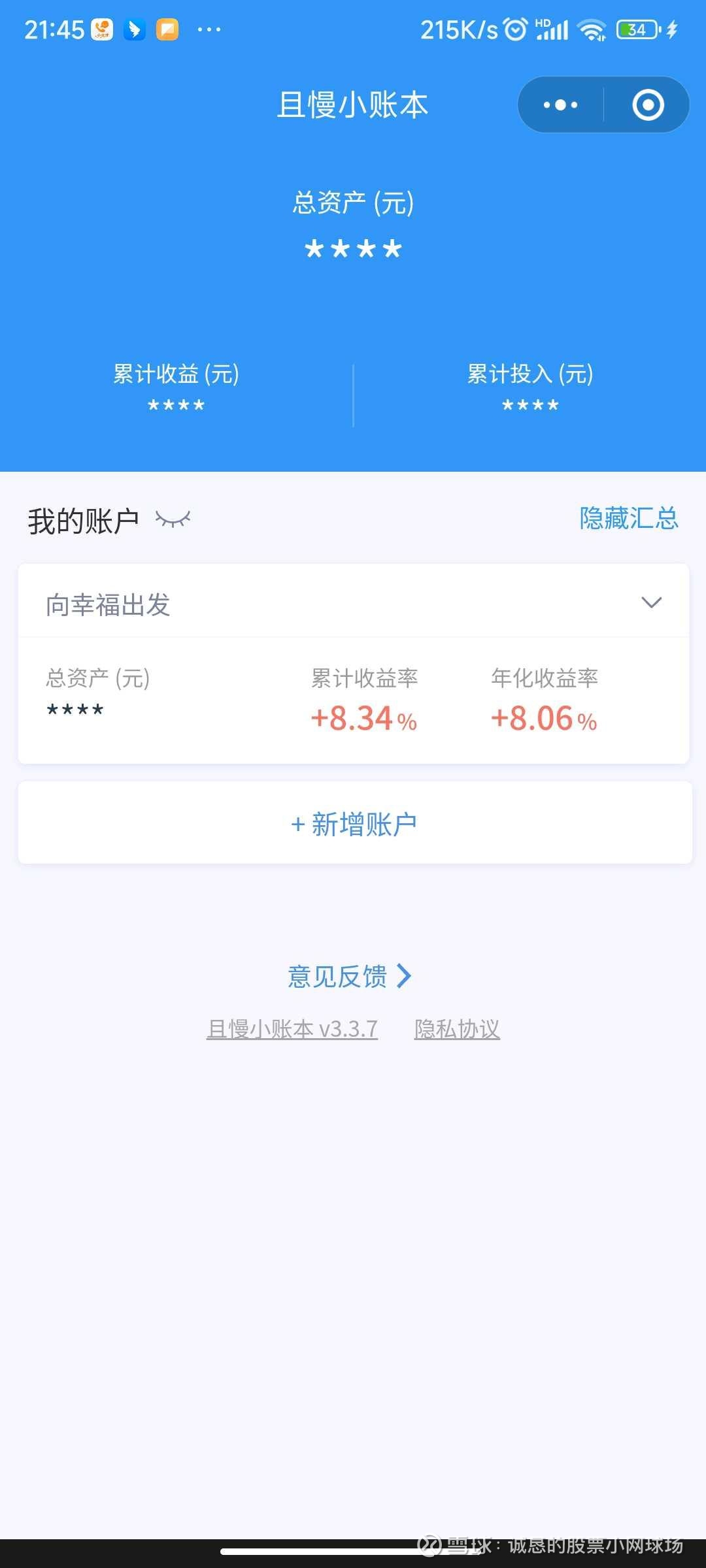The height and width of the screenshot is (1568, 706).
Task: Tap the blue bird notification icon
Action: tap(134, 30)
